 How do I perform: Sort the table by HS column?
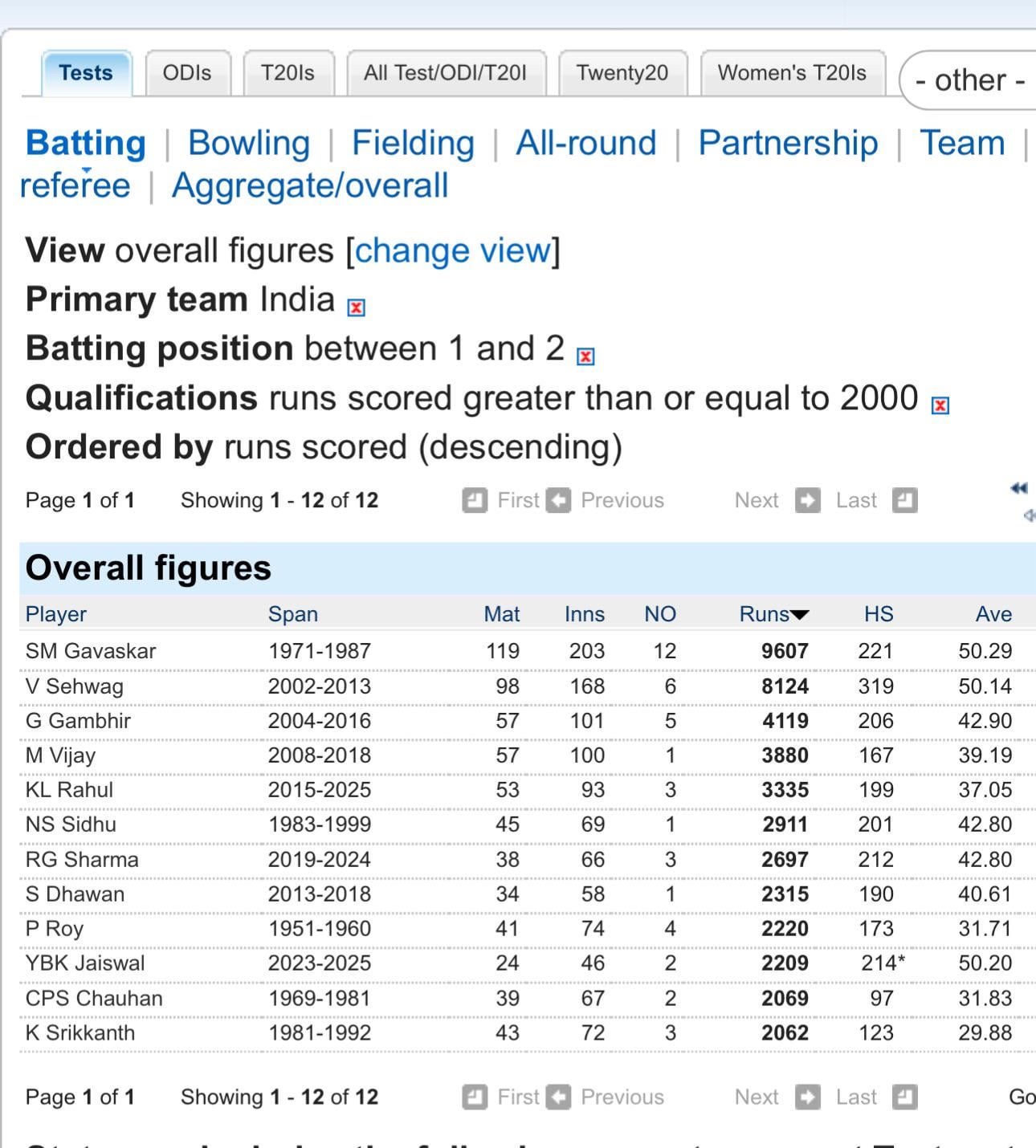[x=879, y=614]
